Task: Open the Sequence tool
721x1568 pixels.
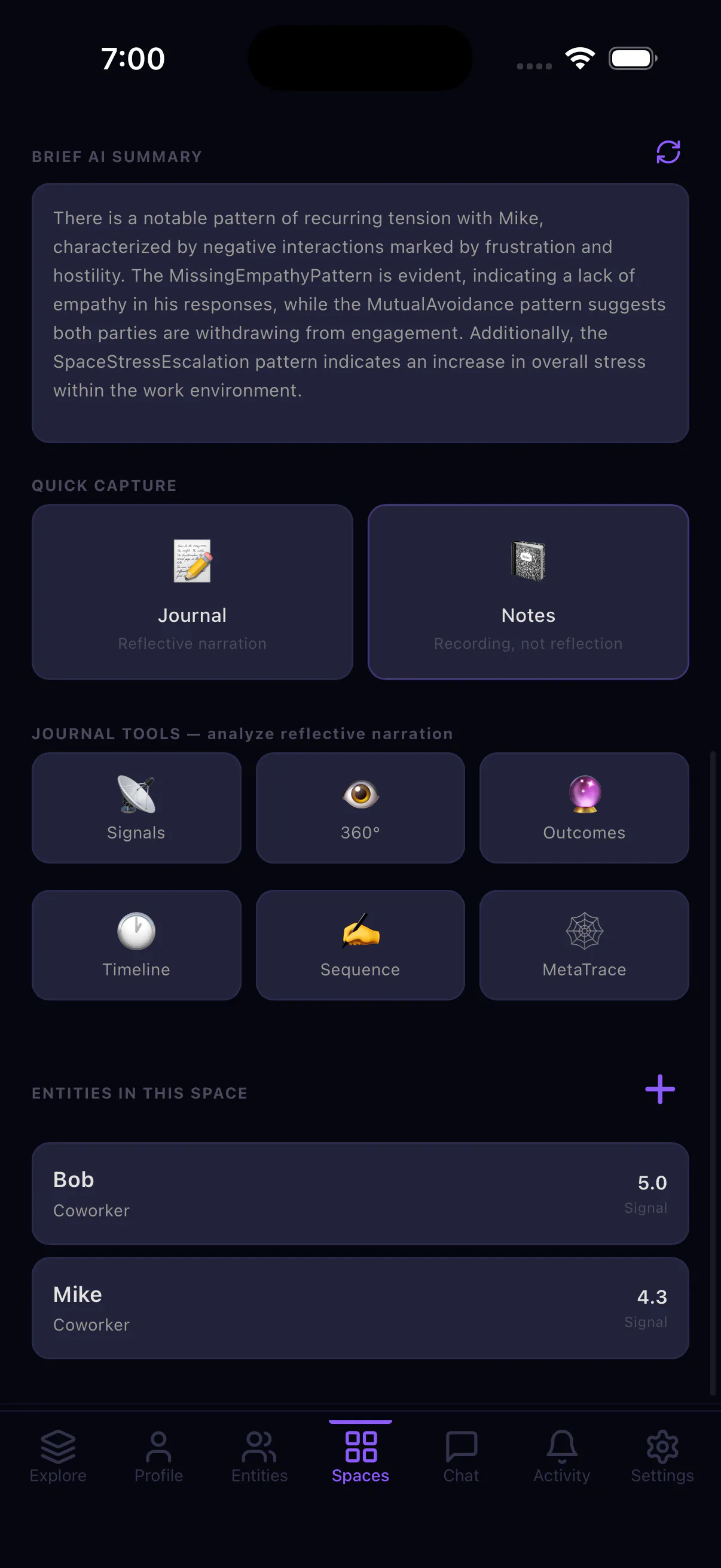Action: [360, 945]
